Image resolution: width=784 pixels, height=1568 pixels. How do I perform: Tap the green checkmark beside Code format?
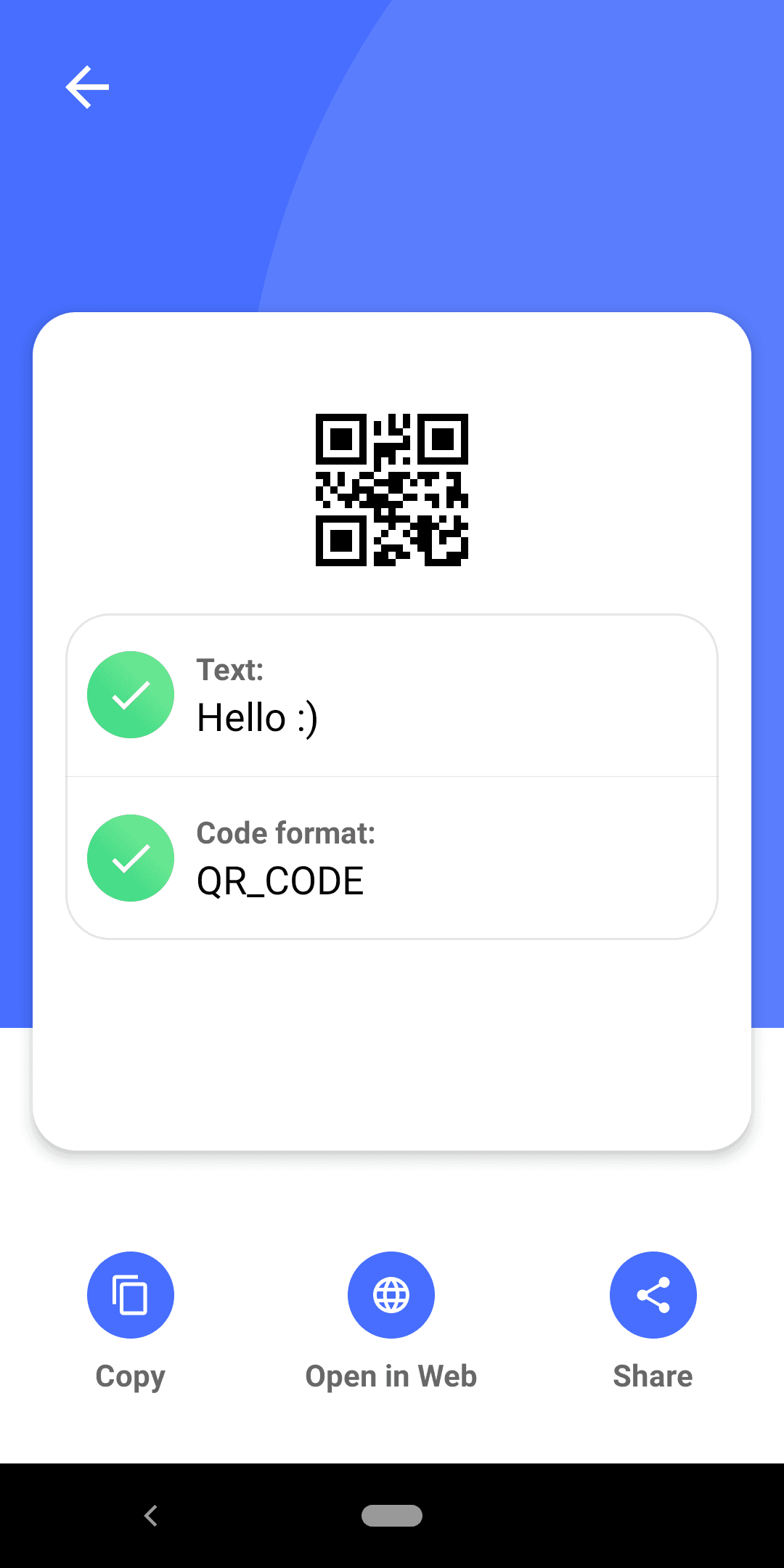130,858
